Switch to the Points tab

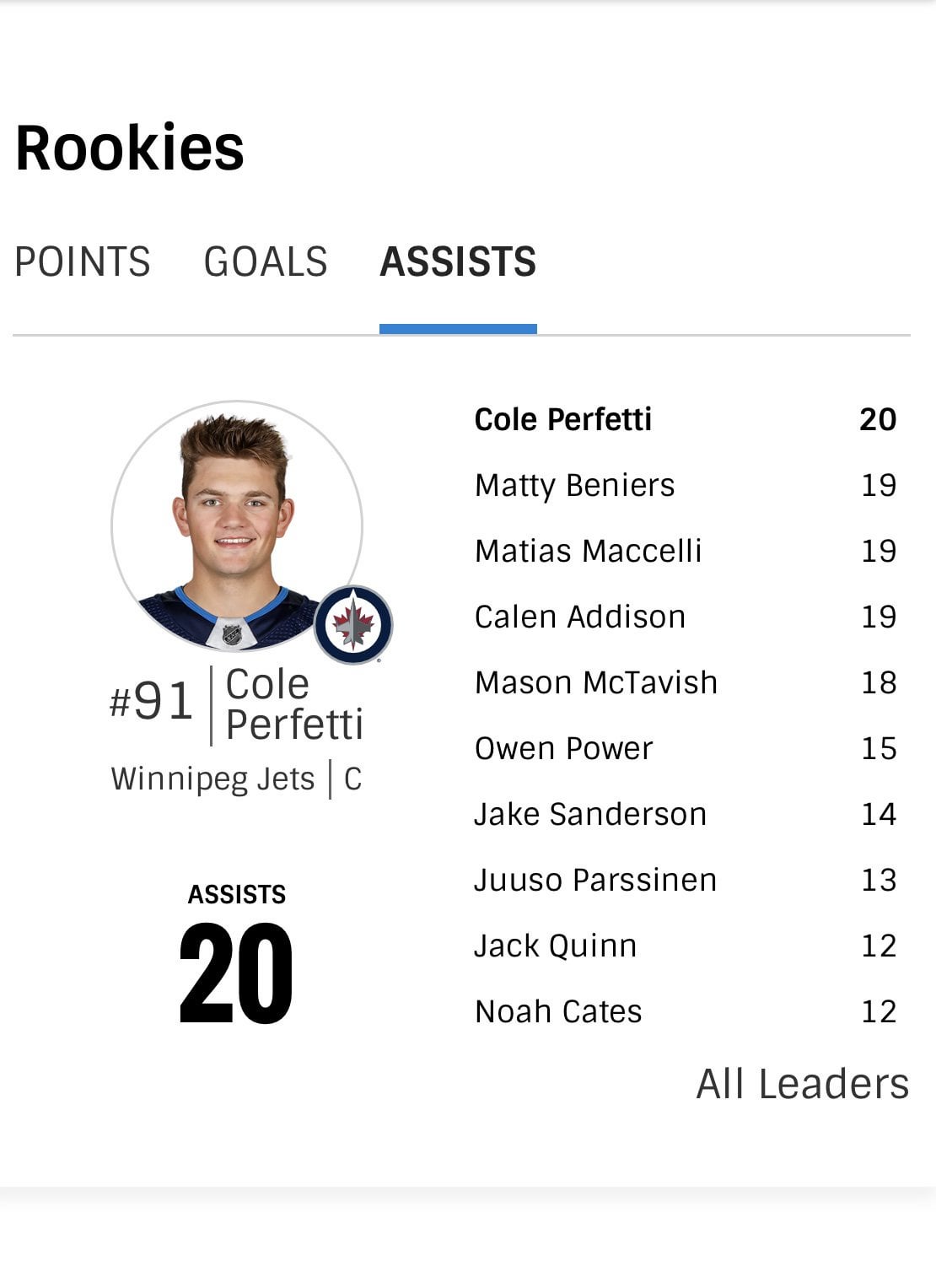point(83,261)
